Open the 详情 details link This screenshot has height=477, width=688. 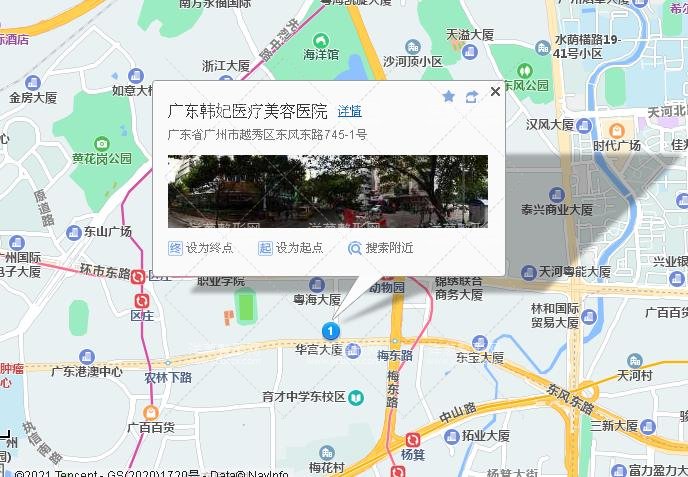click(349, 111)
